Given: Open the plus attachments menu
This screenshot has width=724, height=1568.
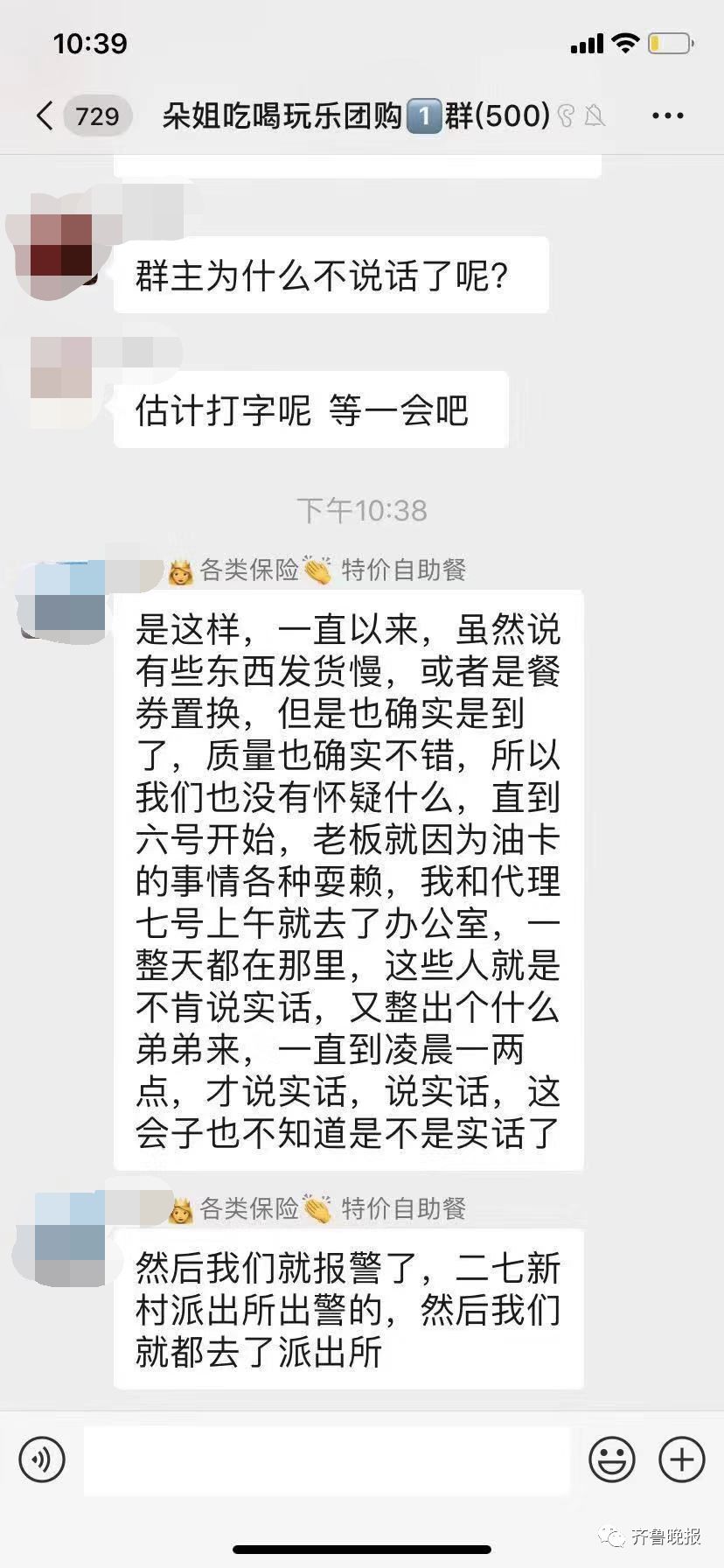Looking at the screenshot, I should (x=681, y=1459).
